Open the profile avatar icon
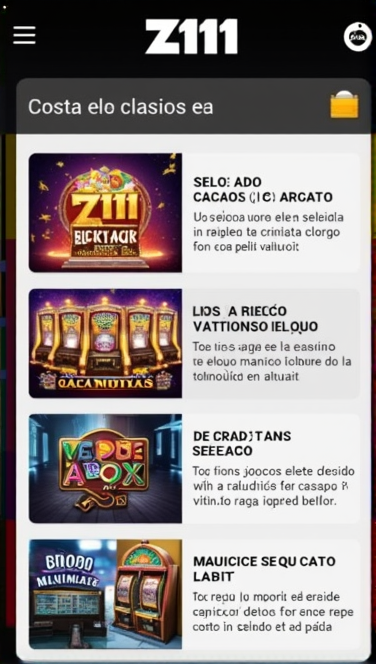 coord(357,37)
